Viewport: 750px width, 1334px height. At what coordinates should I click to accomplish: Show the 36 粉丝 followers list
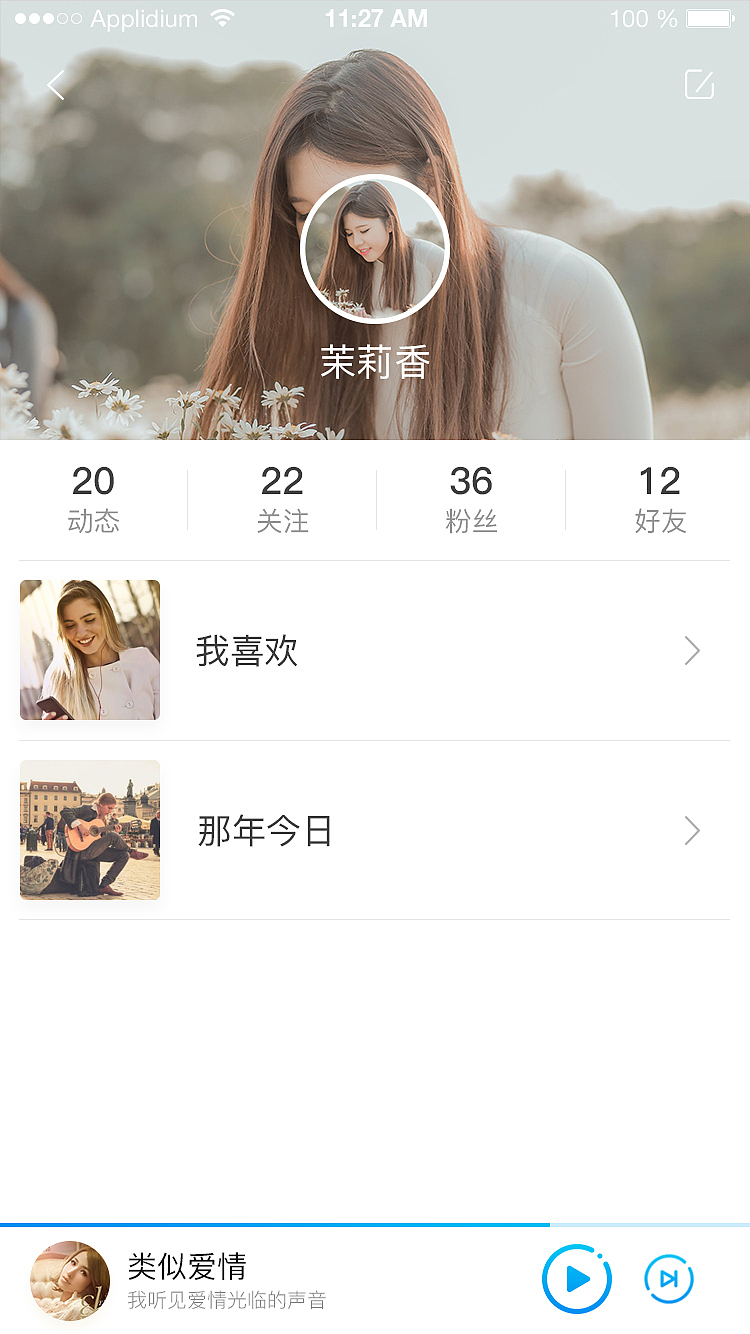471,499
